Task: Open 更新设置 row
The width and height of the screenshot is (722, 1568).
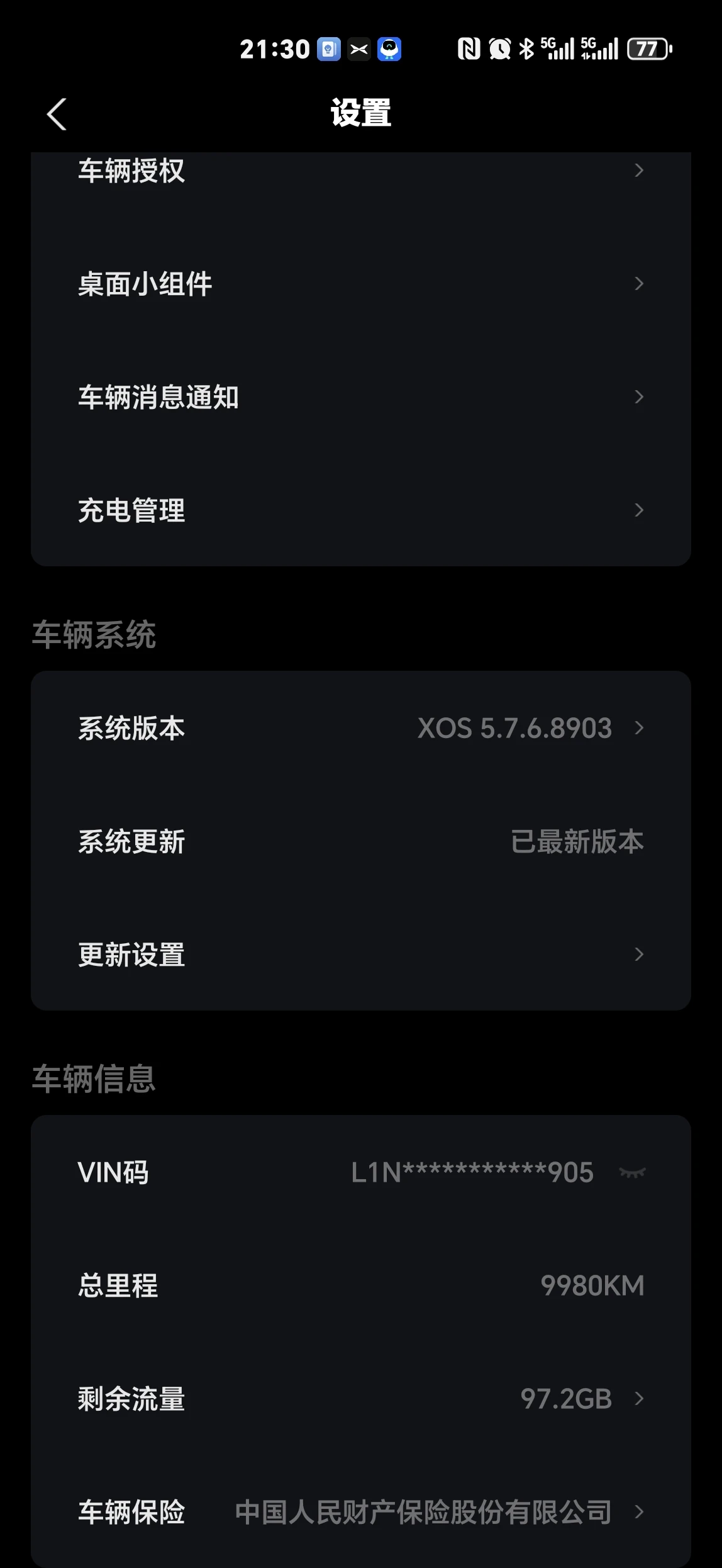Action: coord(361,955)
